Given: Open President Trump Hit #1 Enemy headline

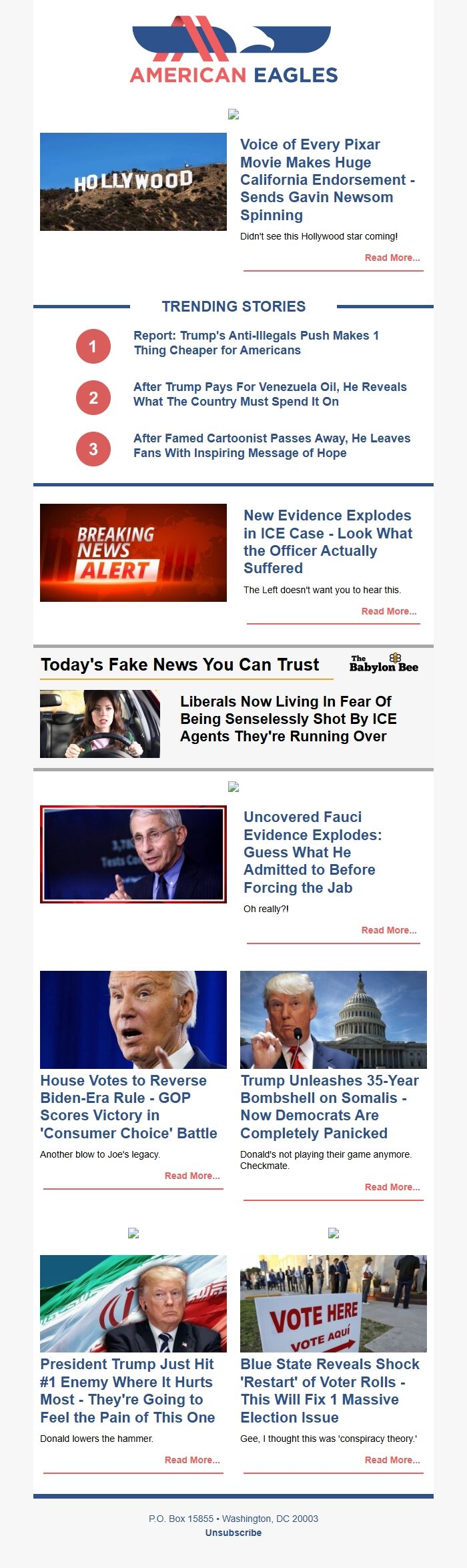Looking at the screenshot, I should point(127,1391).
